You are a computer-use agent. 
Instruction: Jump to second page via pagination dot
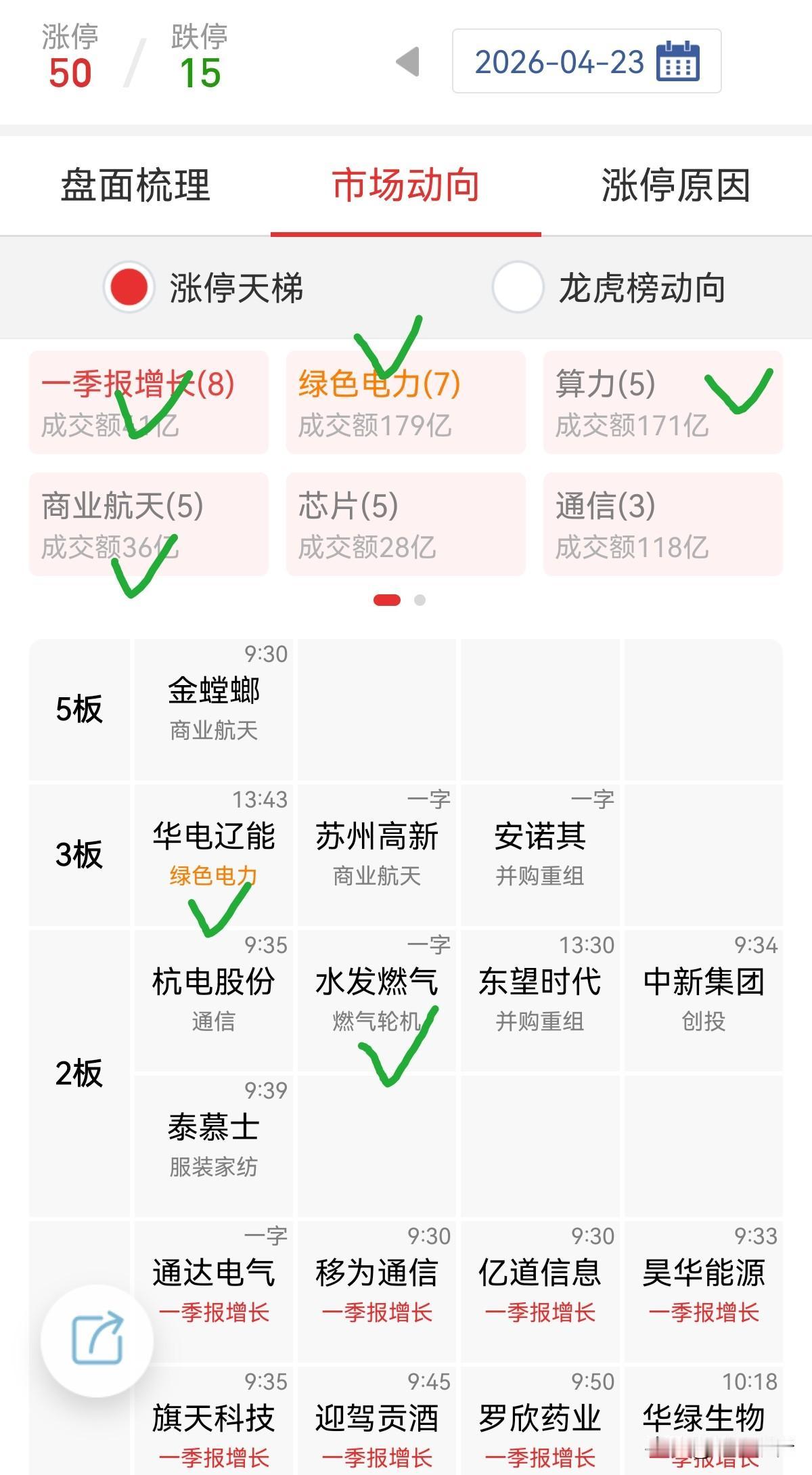pos(419,600)
